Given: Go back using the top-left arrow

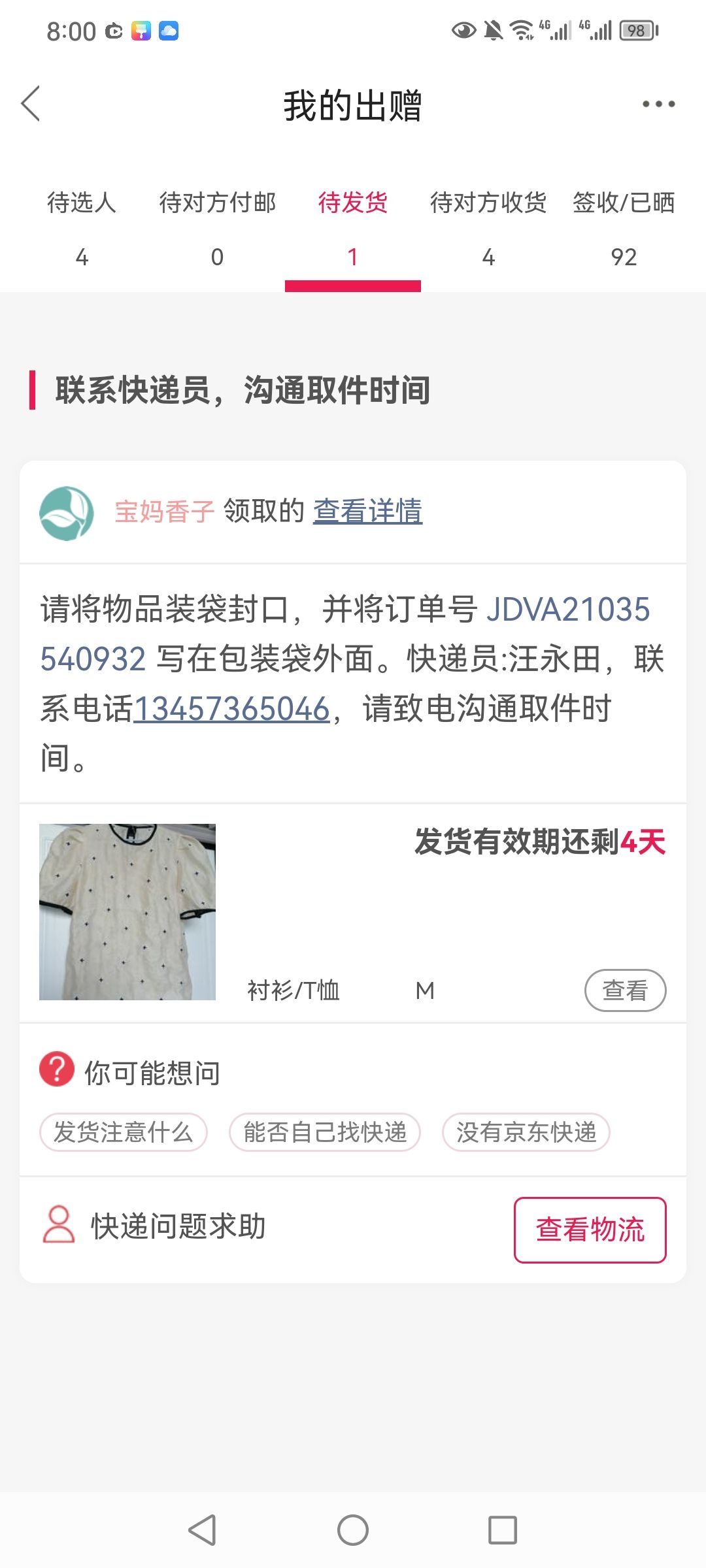Looking at the screenshot, I should coord(31,104).
